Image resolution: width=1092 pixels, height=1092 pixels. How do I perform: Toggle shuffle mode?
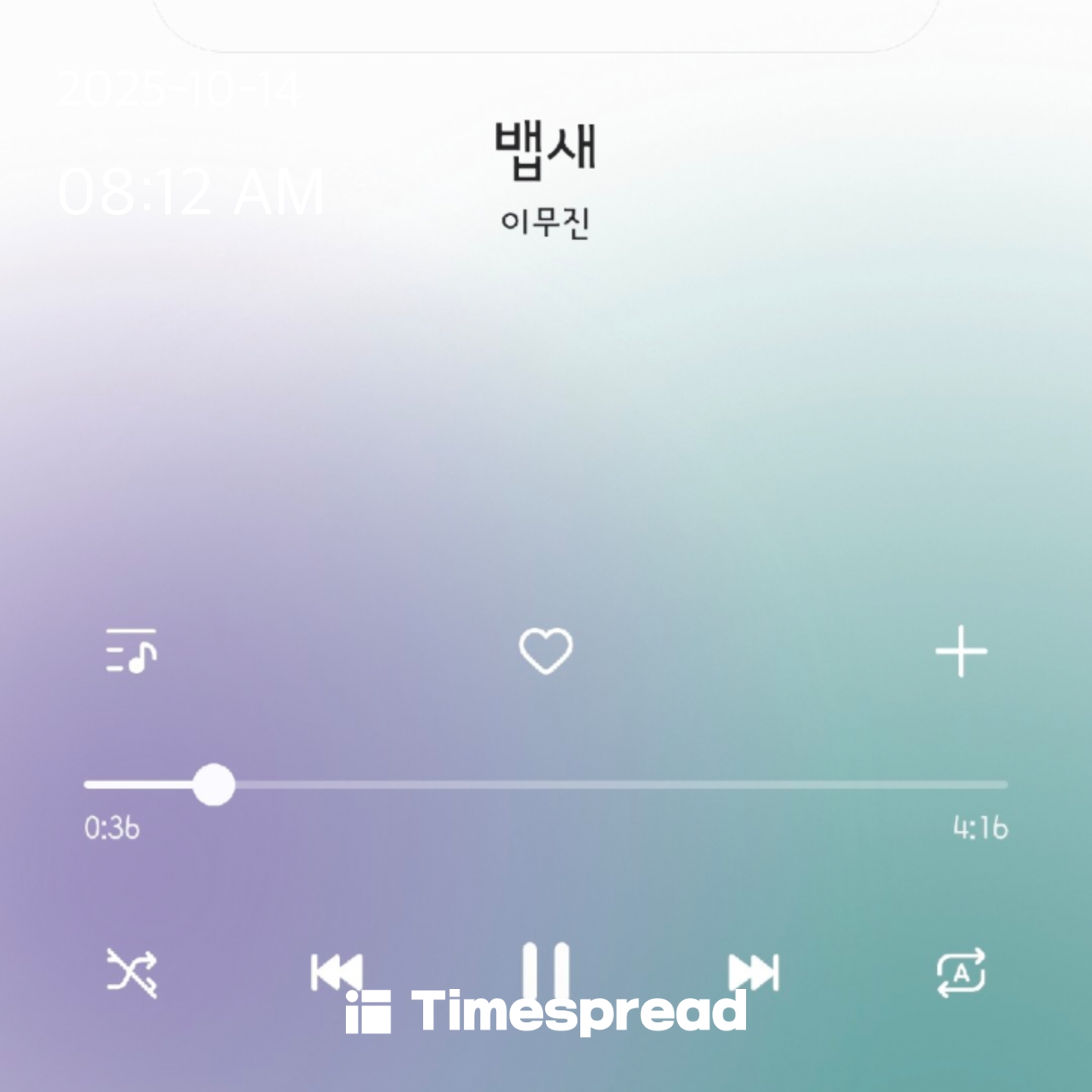coord(131,972)
